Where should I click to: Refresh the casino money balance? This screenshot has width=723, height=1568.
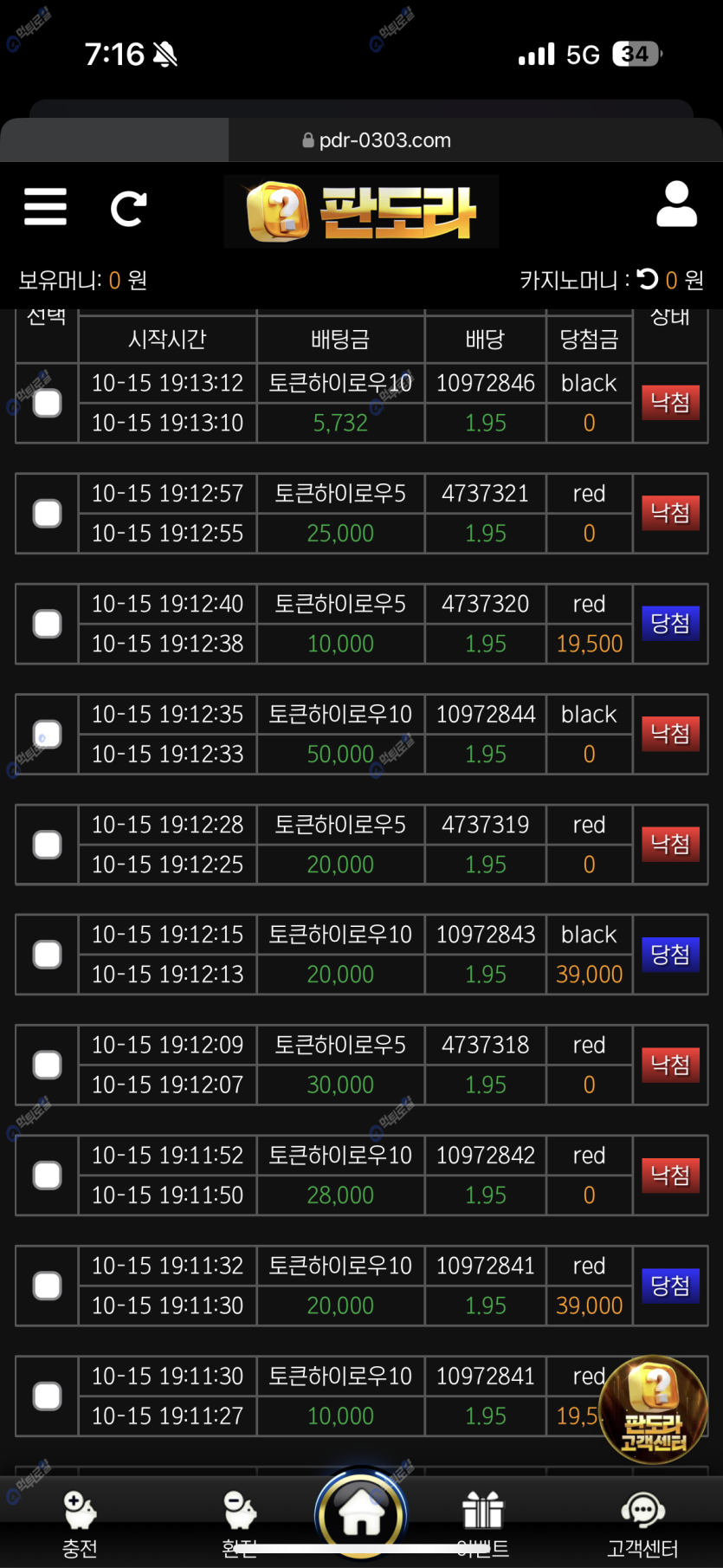648,279
